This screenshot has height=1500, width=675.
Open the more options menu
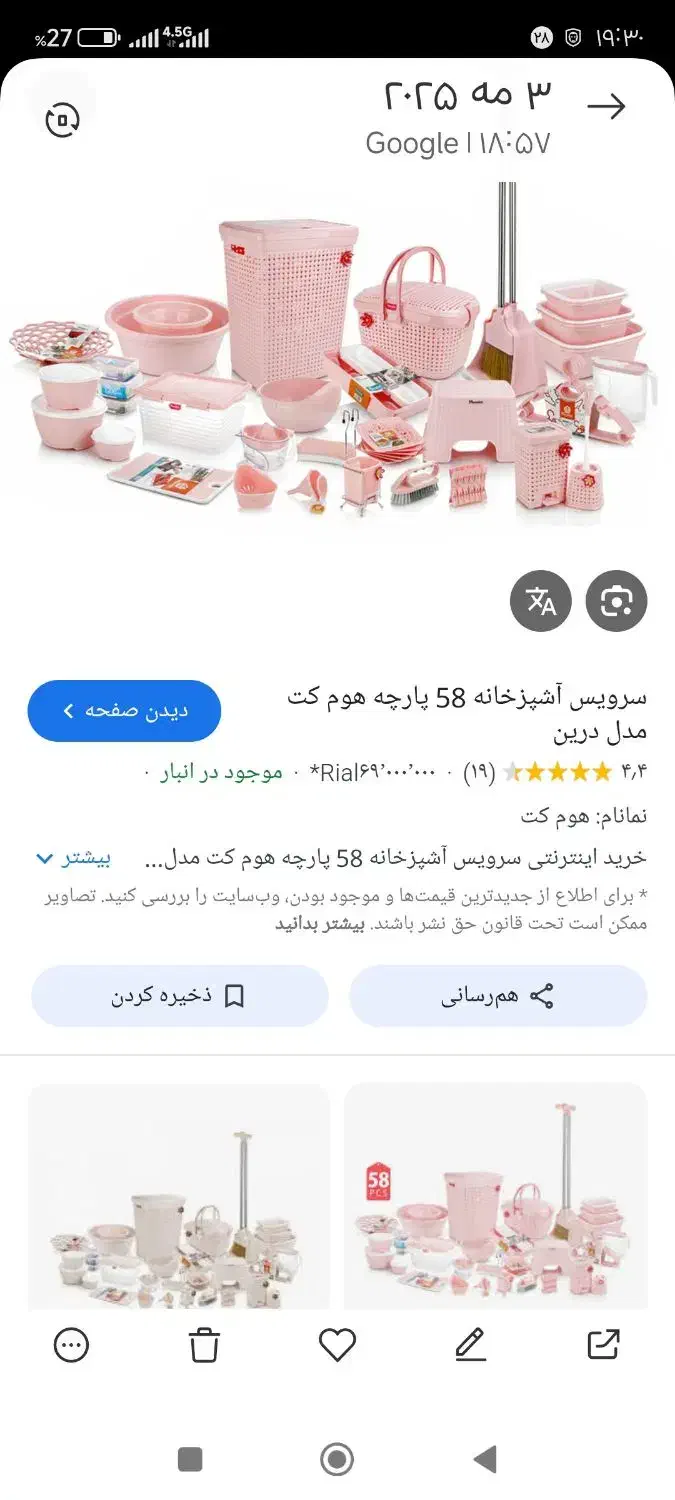tap(71, 1345)
